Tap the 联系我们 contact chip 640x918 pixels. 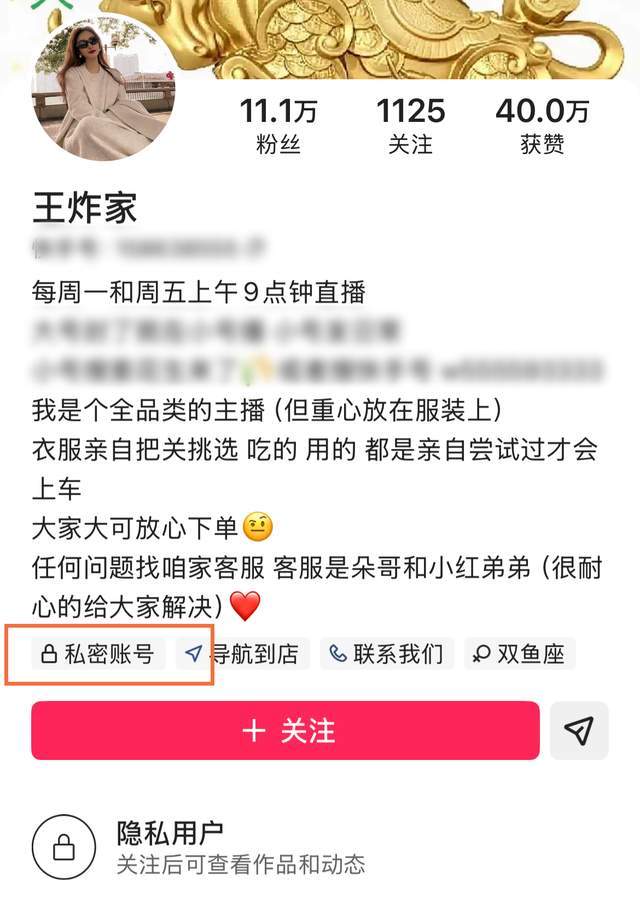tap(387, 654)
